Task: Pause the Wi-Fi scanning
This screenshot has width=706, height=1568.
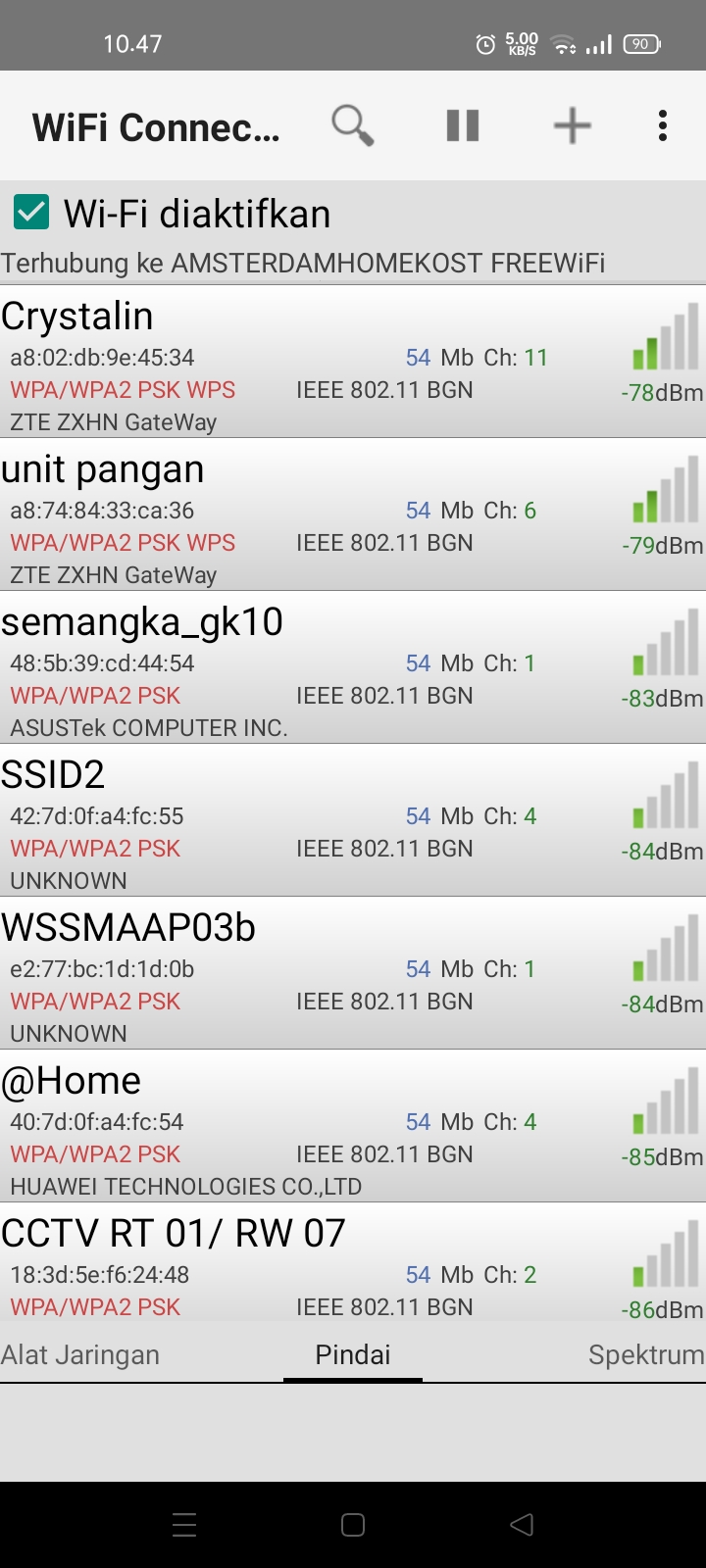Action: (463, 125)
